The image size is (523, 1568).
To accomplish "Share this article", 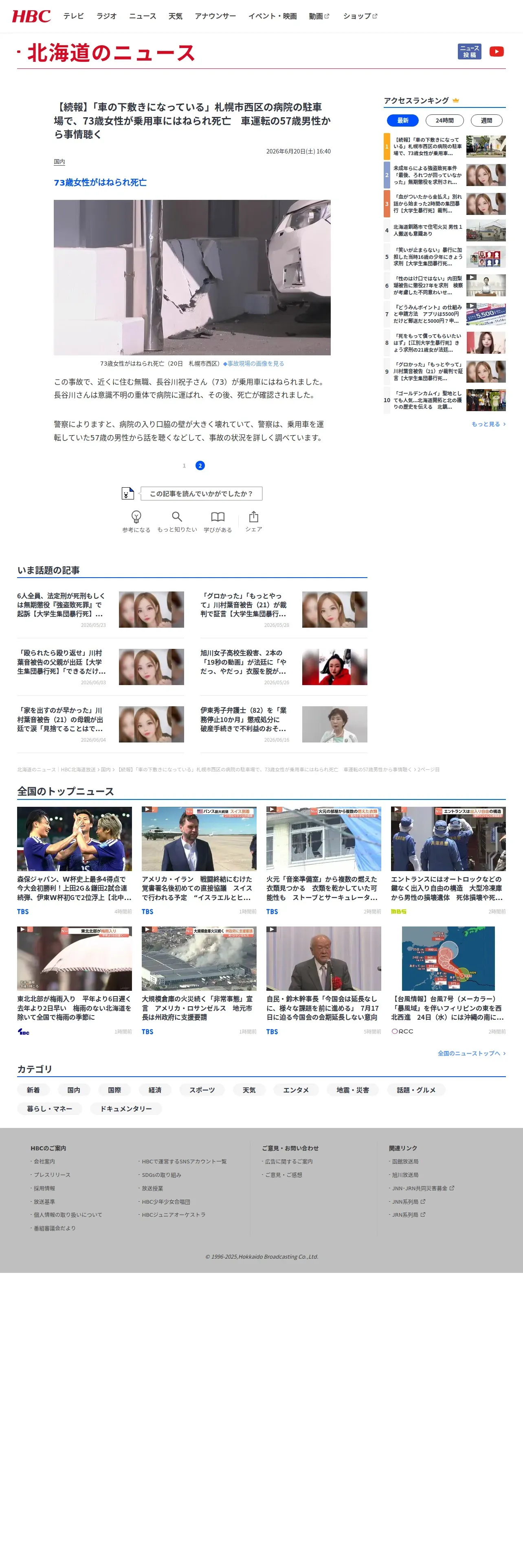I will (254, 522).
